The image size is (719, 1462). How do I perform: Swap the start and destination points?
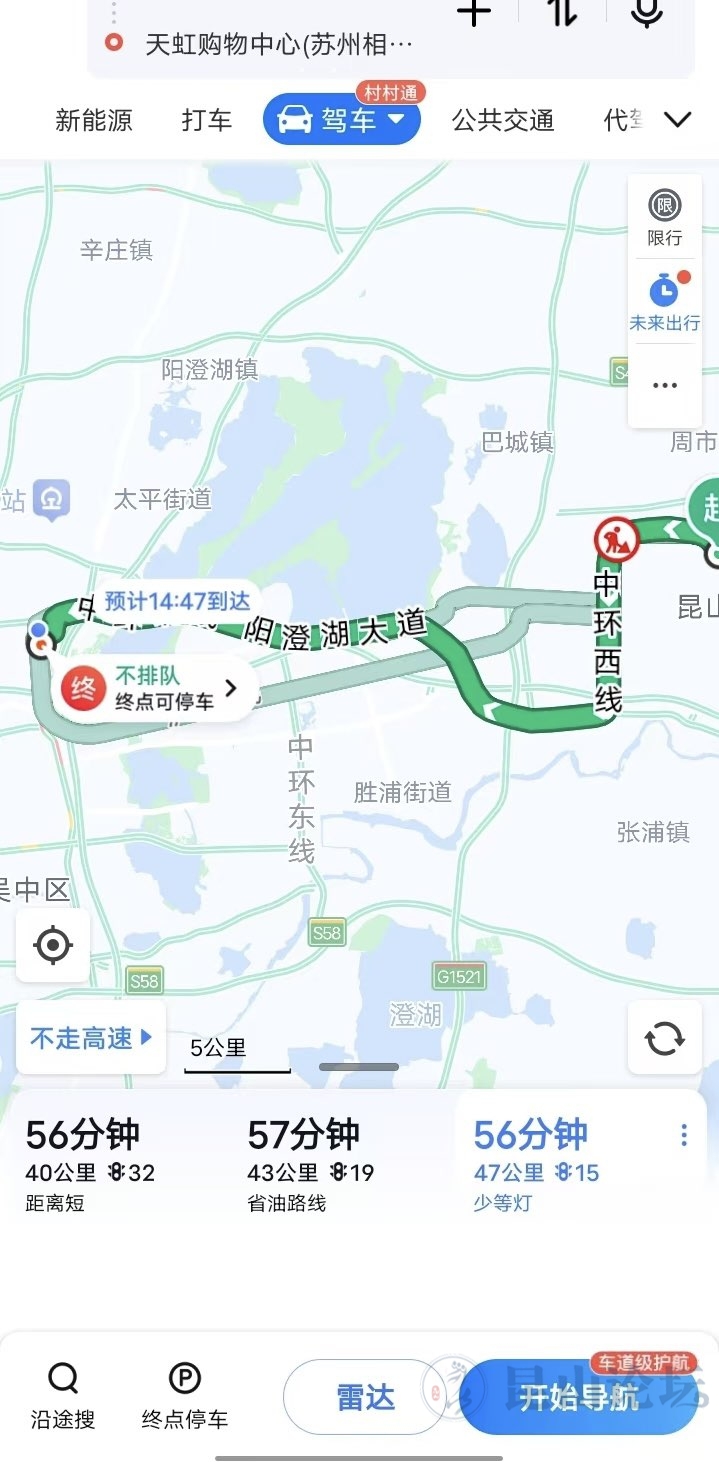pyautogui.click(x=562, y=12)
